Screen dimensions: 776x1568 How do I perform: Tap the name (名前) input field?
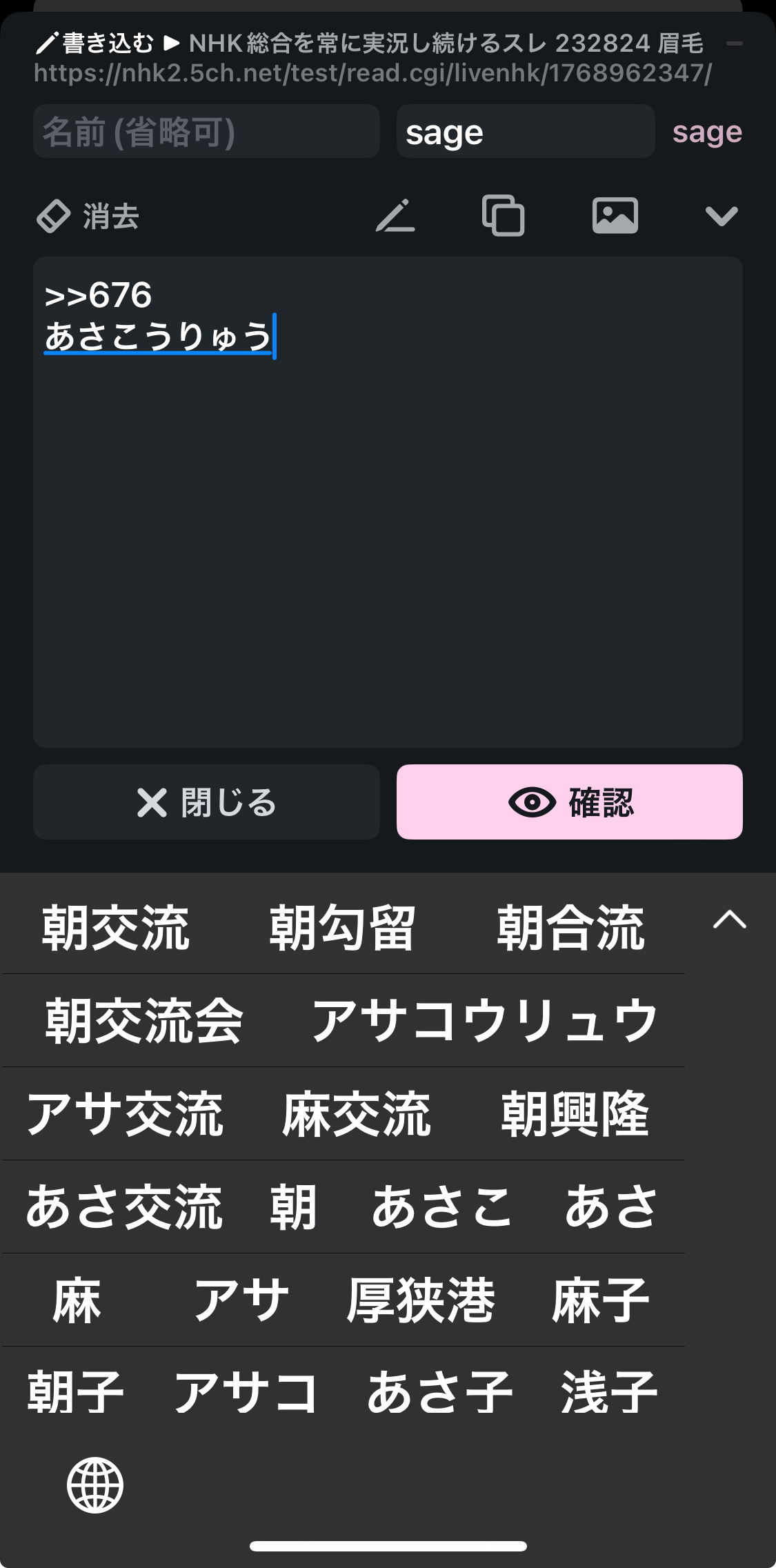(206, 132)
